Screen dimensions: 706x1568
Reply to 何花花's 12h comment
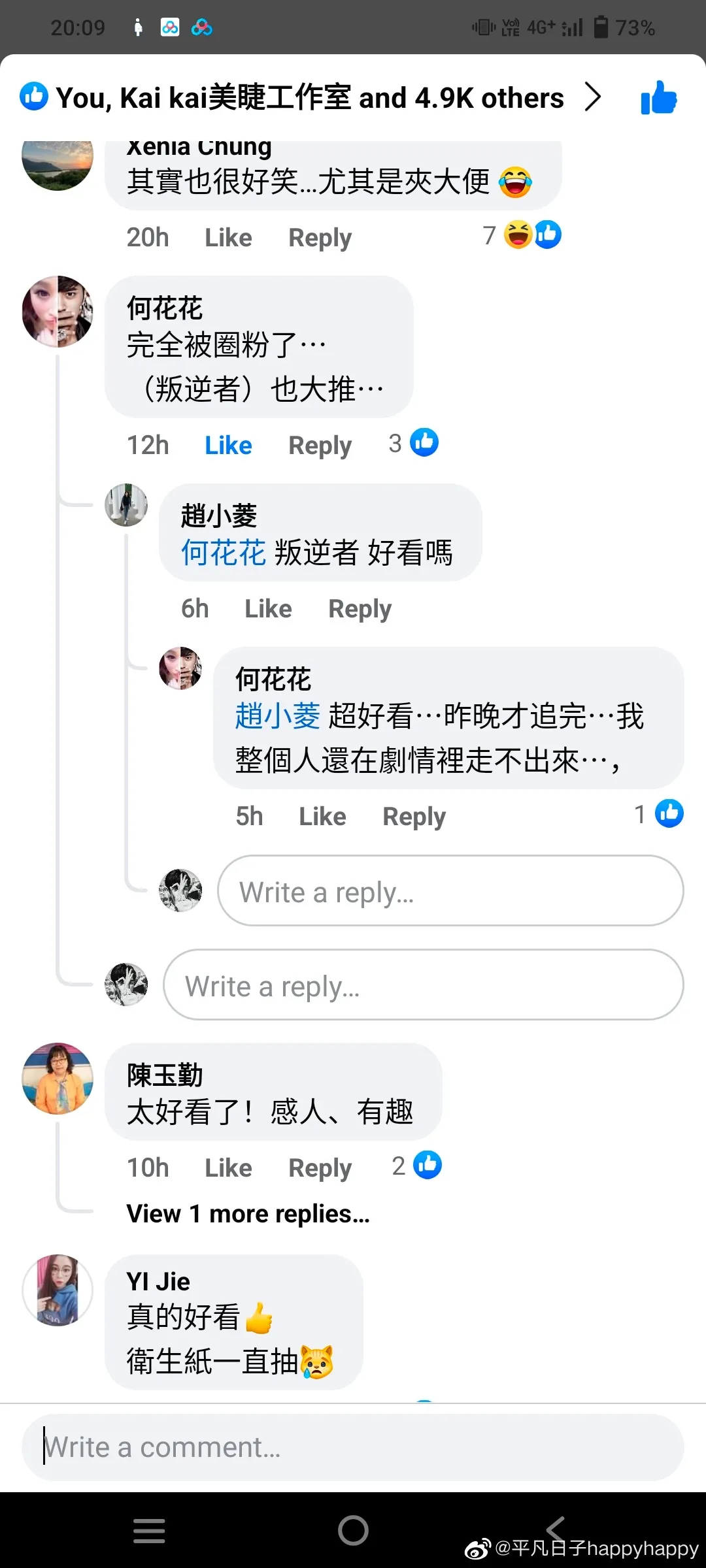(320, 446)
